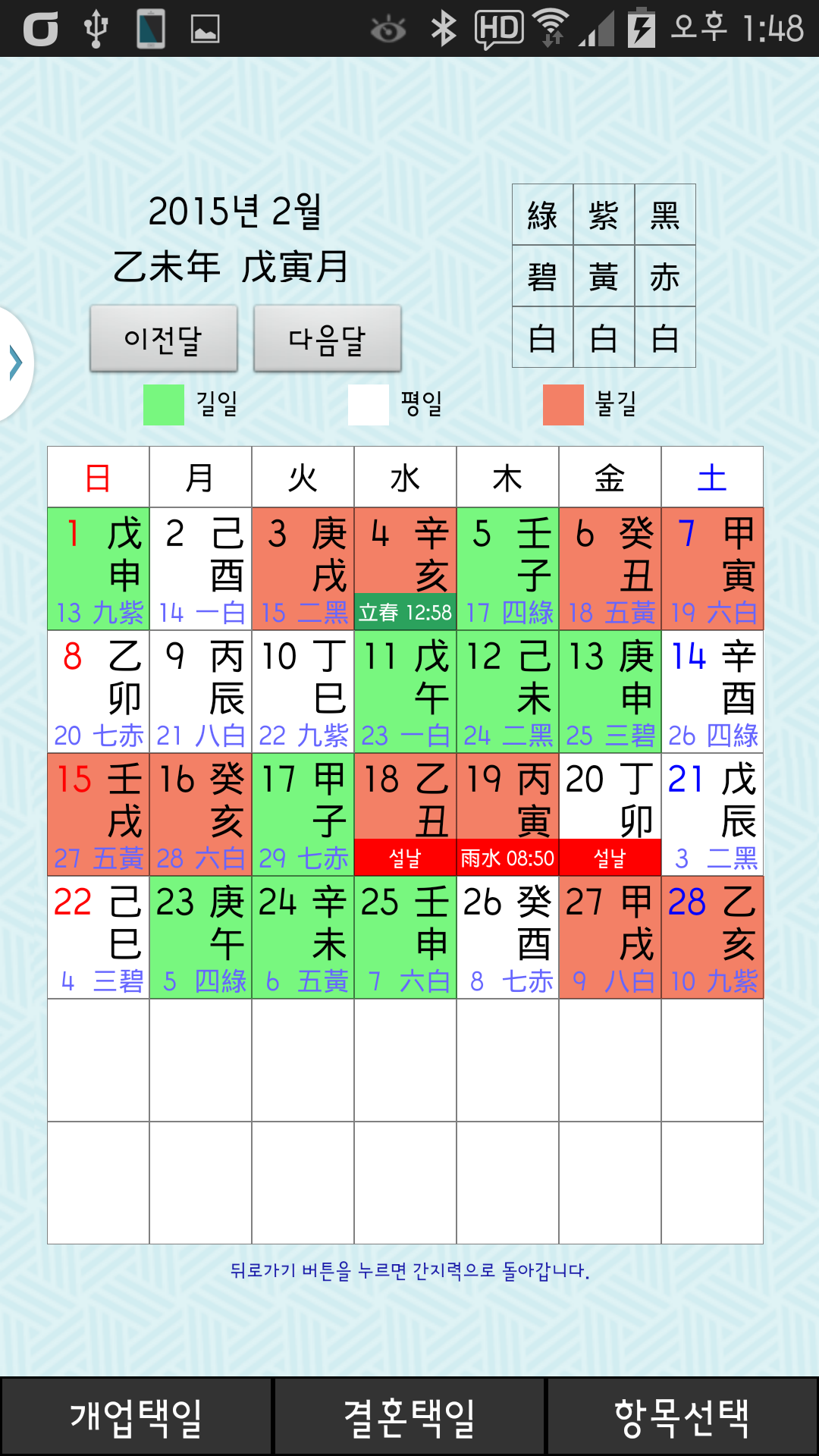Open 결혼택일 at the bottom
Screen dimensions: 819x1456
tap(409, 1417)
